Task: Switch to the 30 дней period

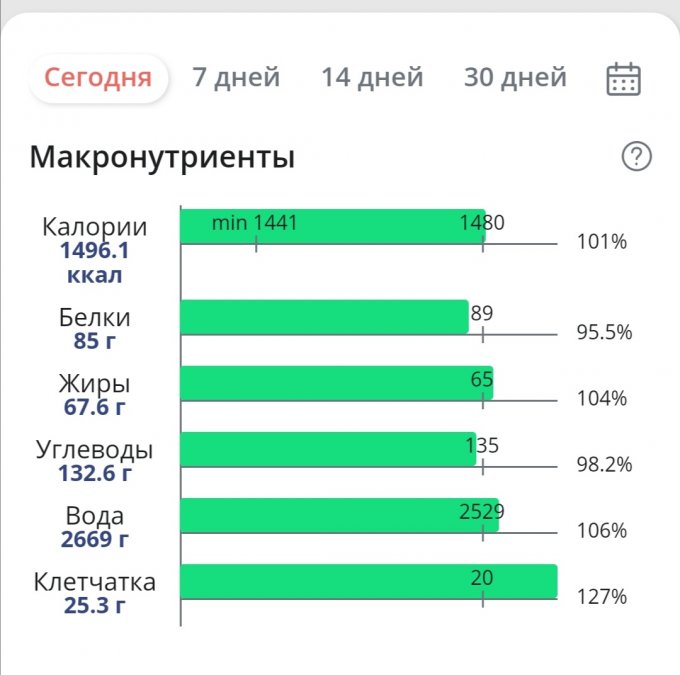Action: tap(515, 78)
